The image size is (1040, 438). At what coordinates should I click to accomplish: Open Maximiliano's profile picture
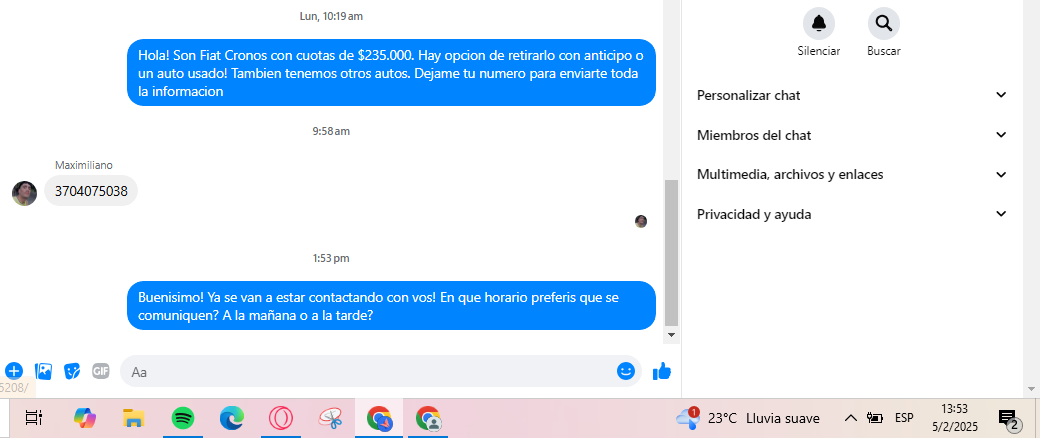(x=24, y=193)
